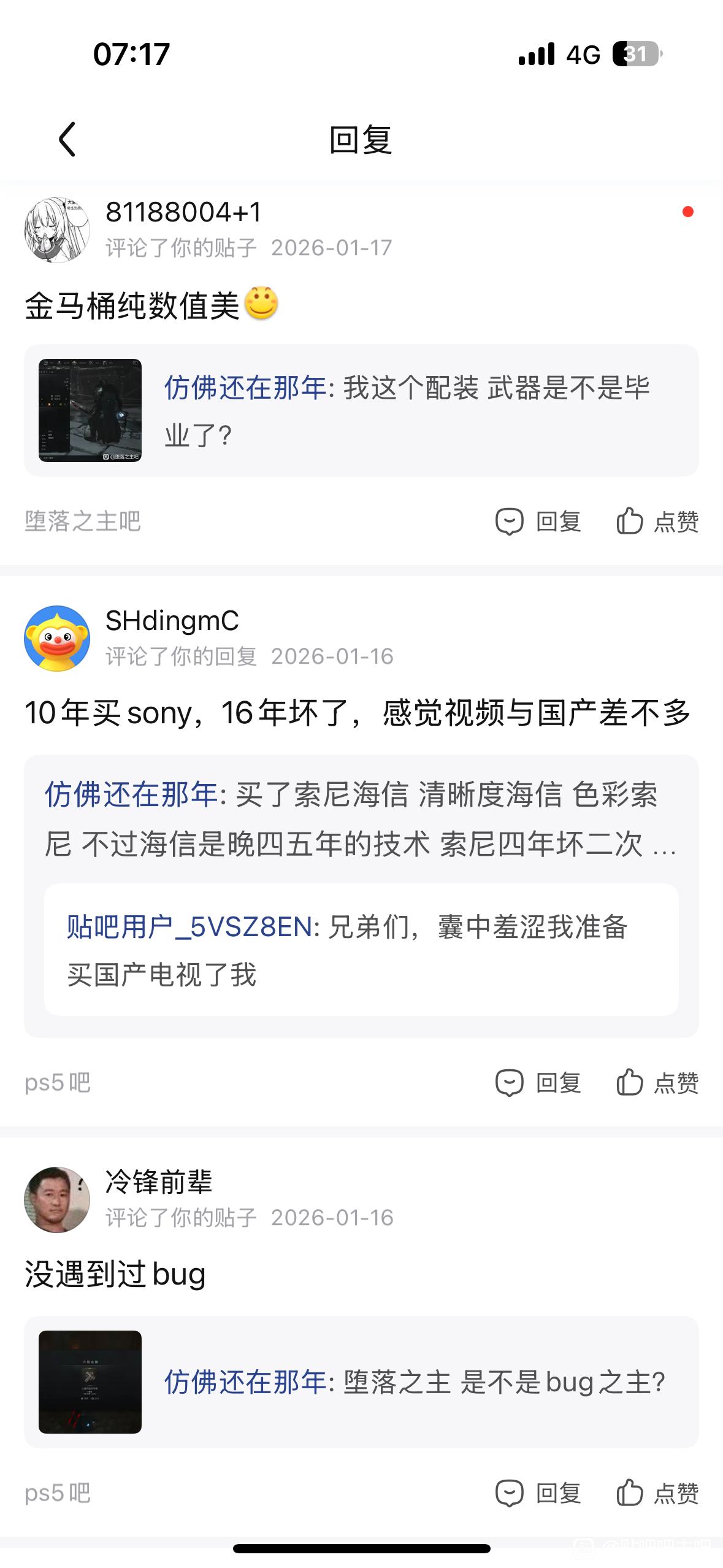The width and height of the screenshot is (723, 1568).
Task: Reply to the 没遇到过bug comment
Action: click(538, 1493)
